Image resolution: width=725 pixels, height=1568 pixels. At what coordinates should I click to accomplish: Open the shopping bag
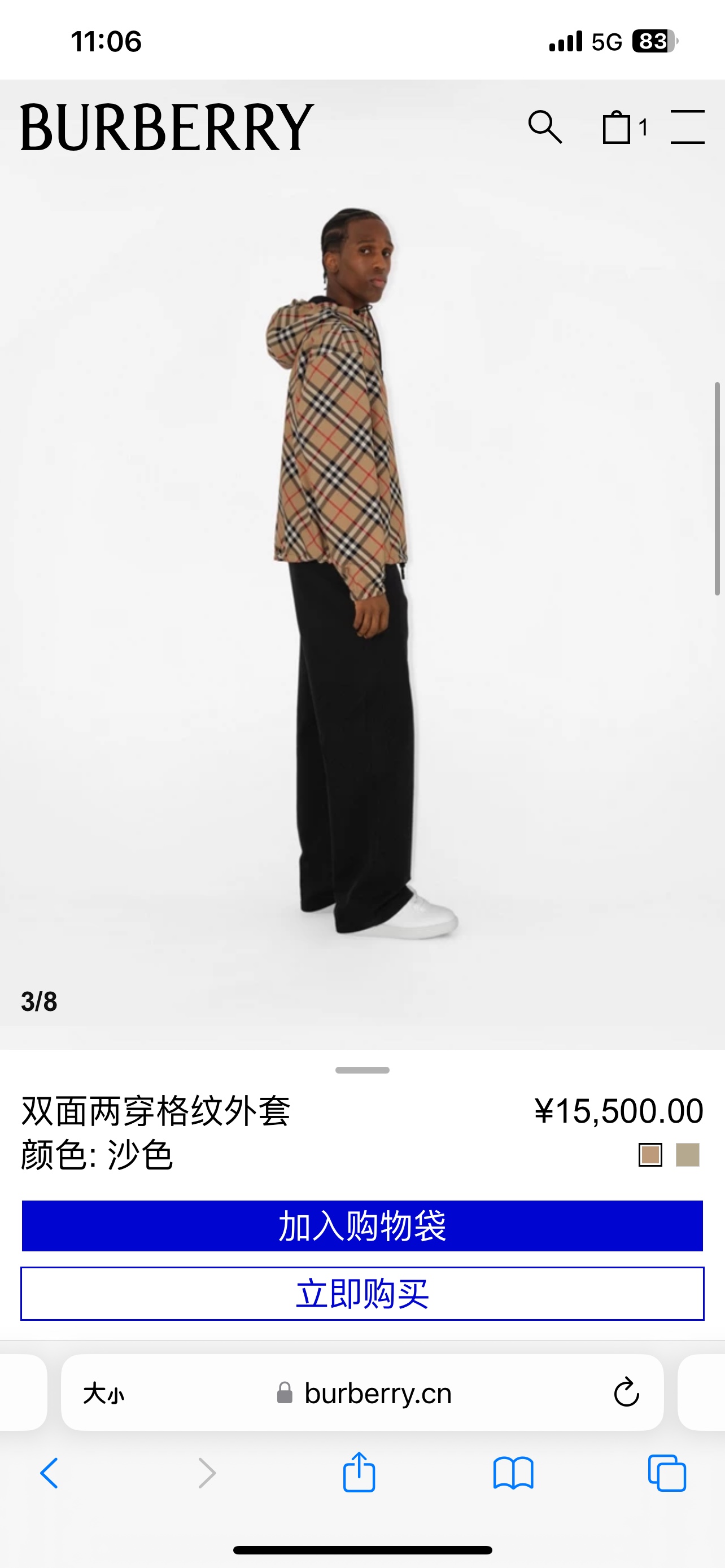click(617, 127)
